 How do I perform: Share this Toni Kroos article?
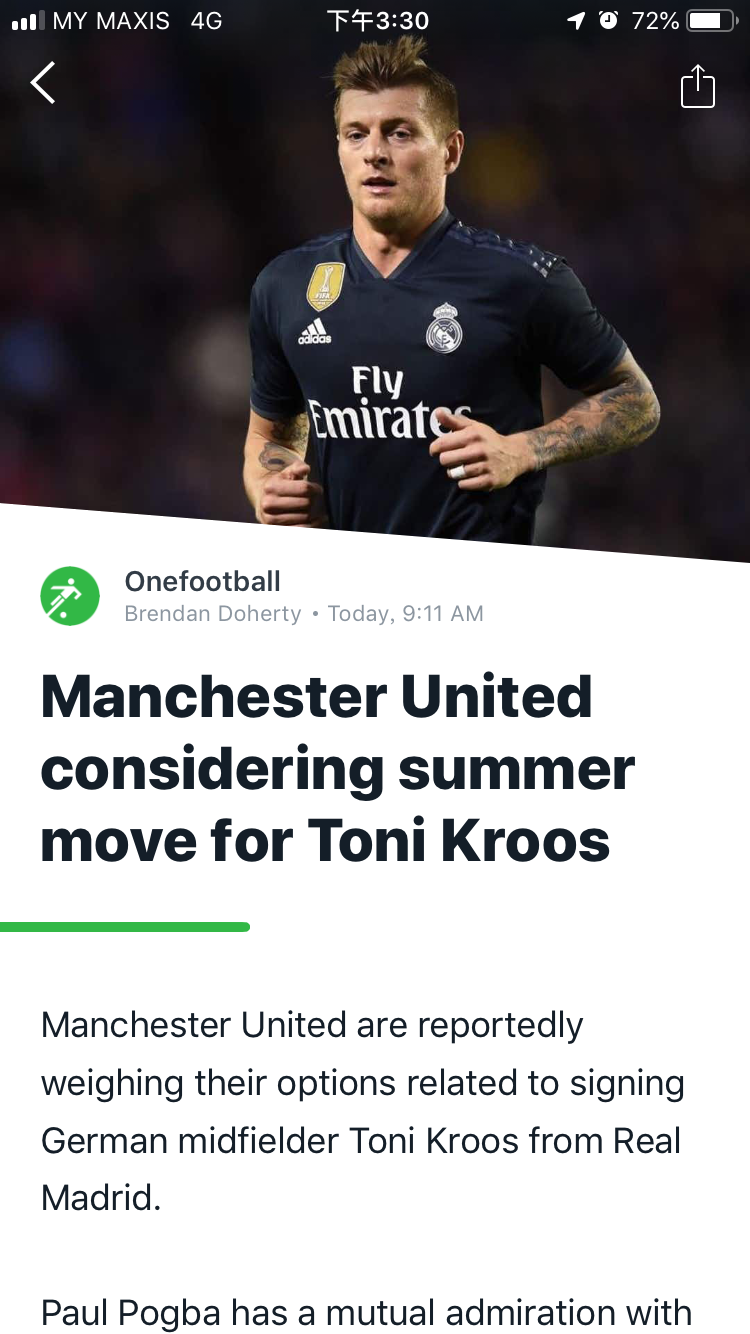point(697,86)
